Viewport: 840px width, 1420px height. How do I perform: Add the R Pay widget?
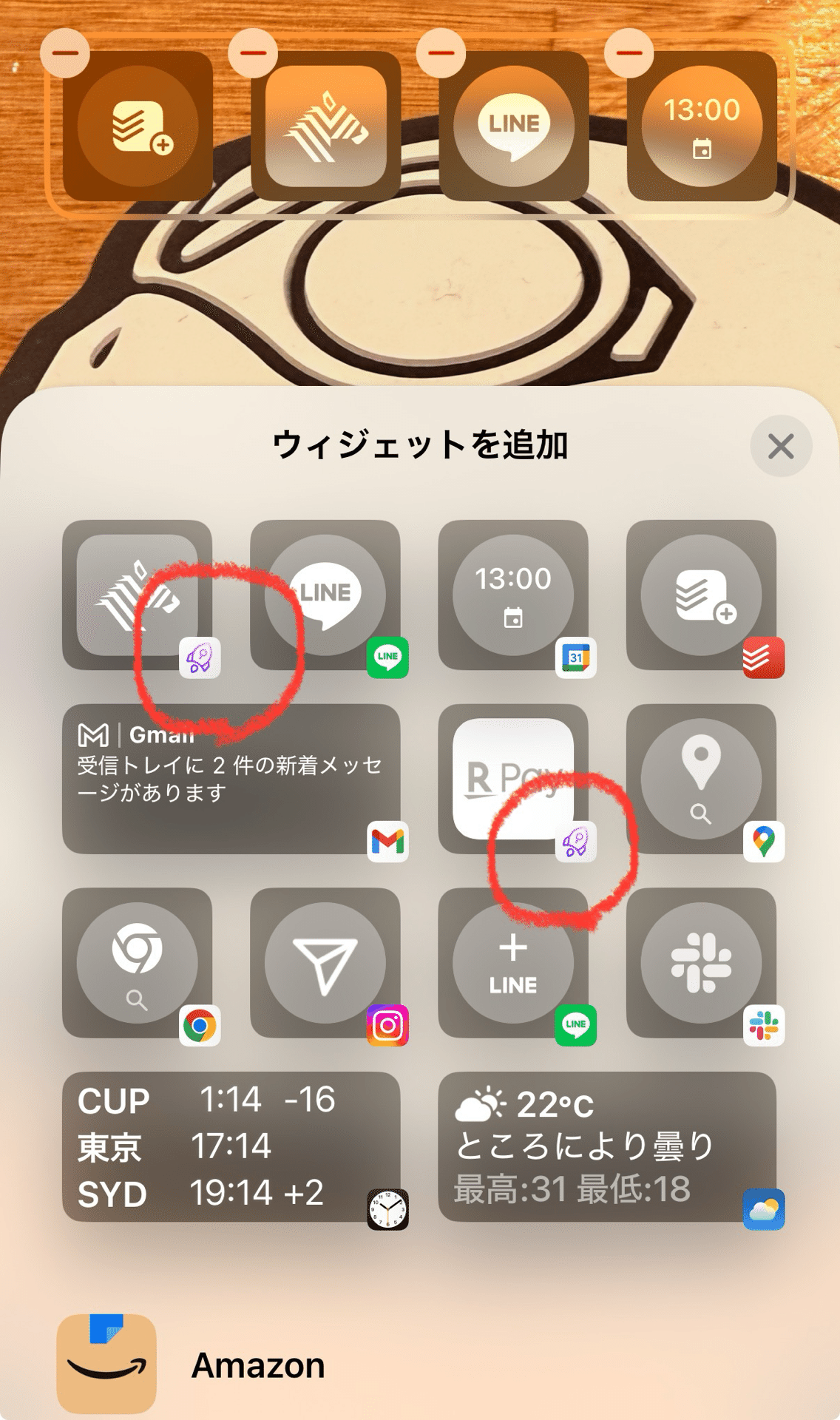click(513, 779)
